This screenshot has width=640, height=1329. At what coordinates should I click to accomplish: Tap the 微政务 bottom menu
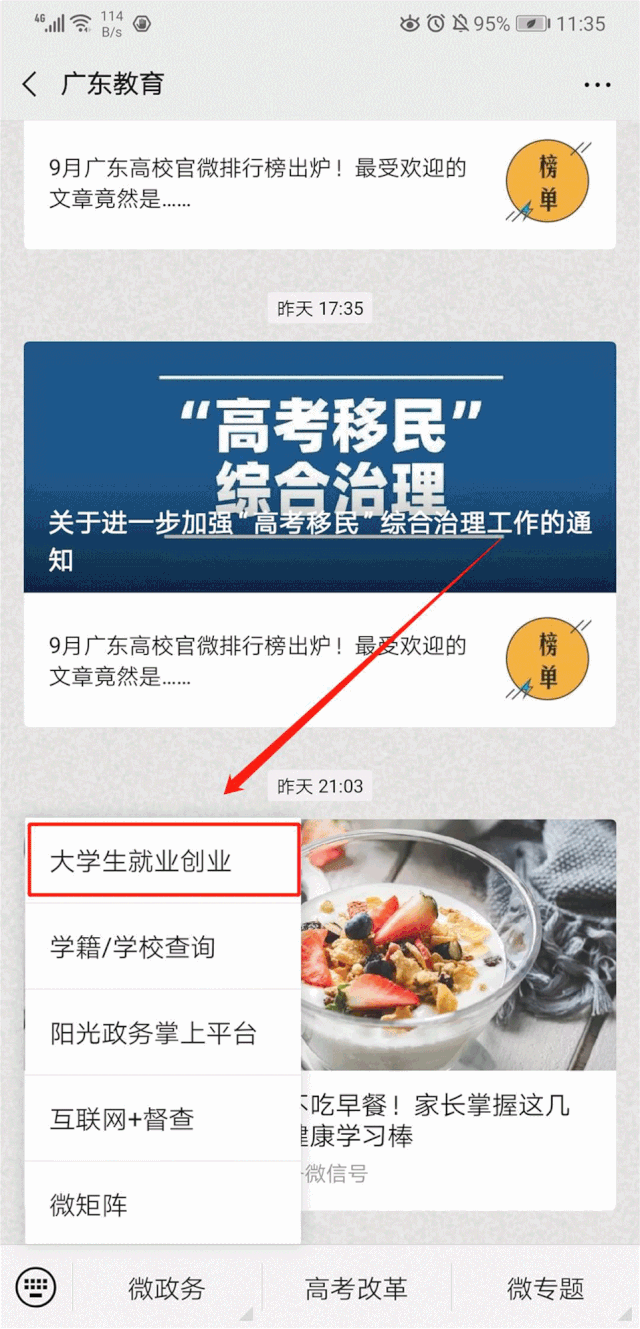coord(167,1289)
